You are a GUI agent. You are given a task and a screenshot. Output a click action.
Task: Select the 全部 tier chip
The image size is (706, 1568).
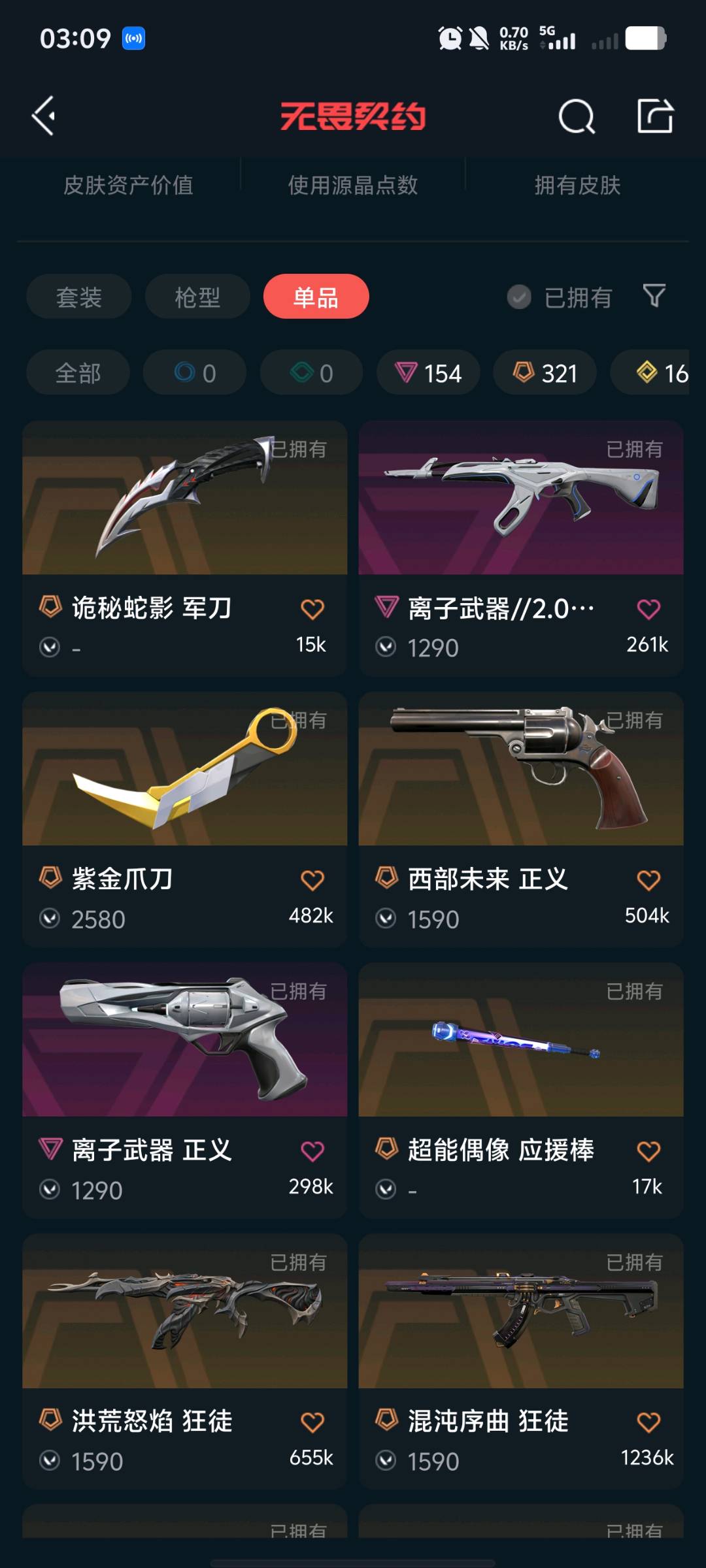pos(78,373)
